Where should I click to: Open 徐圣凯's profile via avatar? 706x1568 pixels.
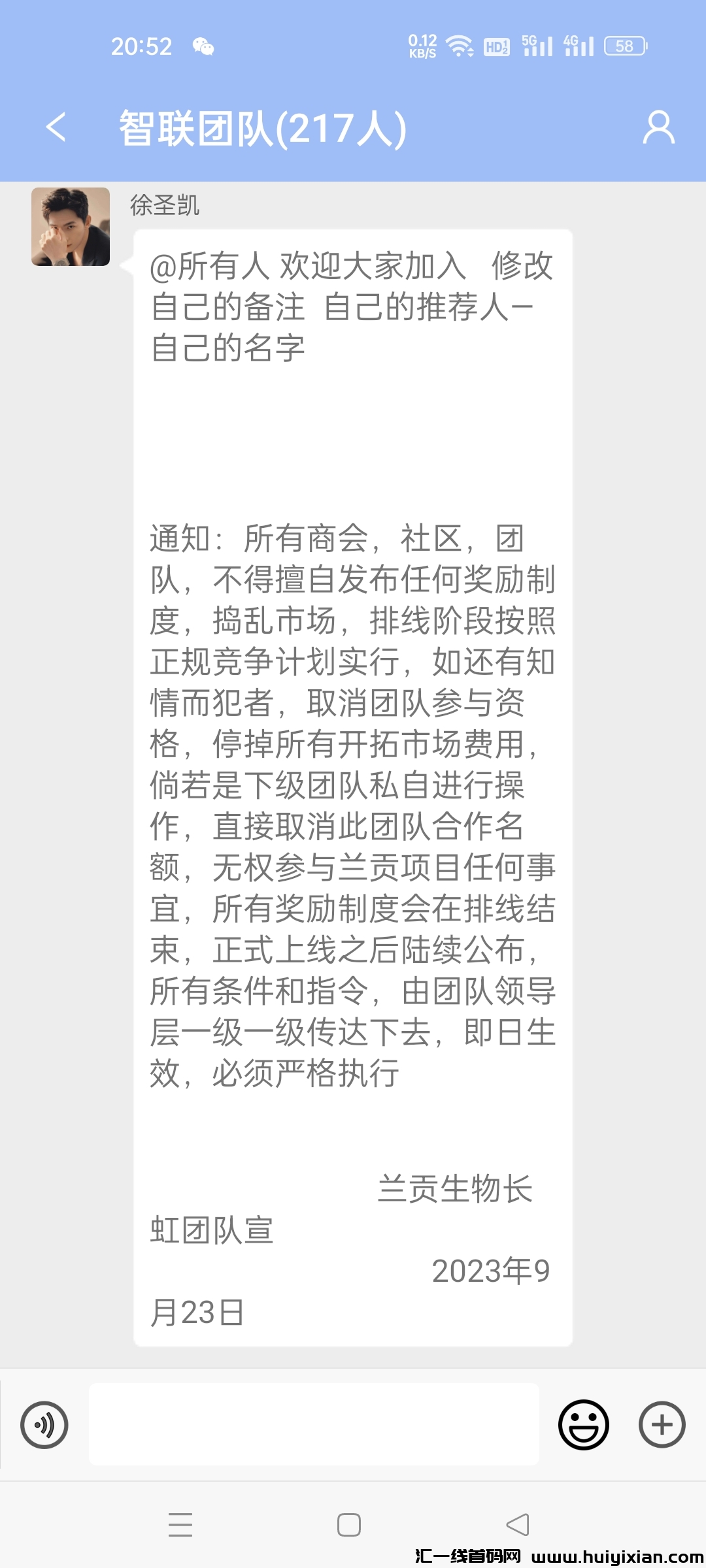tap(71, 227)
